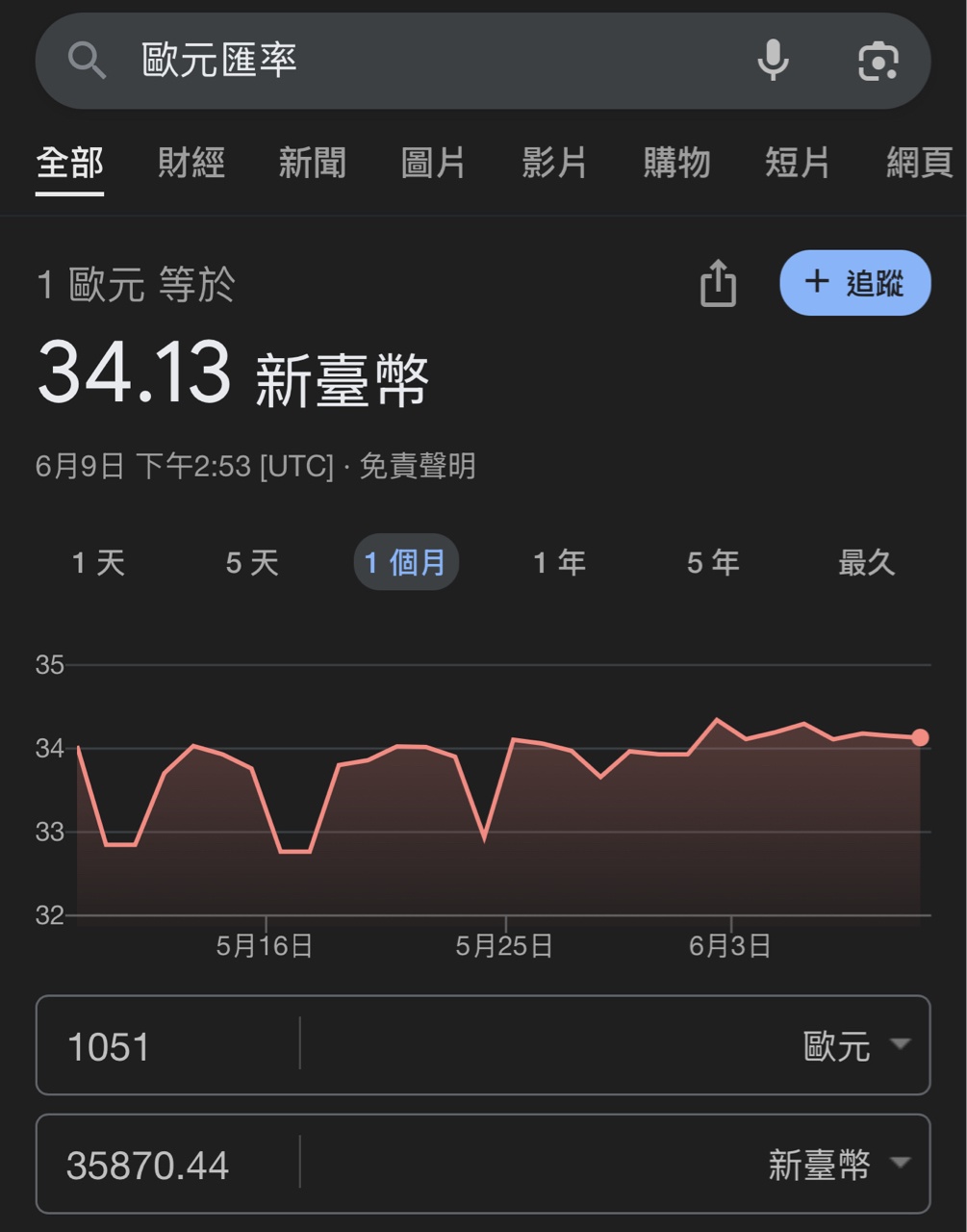Select the 5 年 chart range

click(x=713, y=562)
